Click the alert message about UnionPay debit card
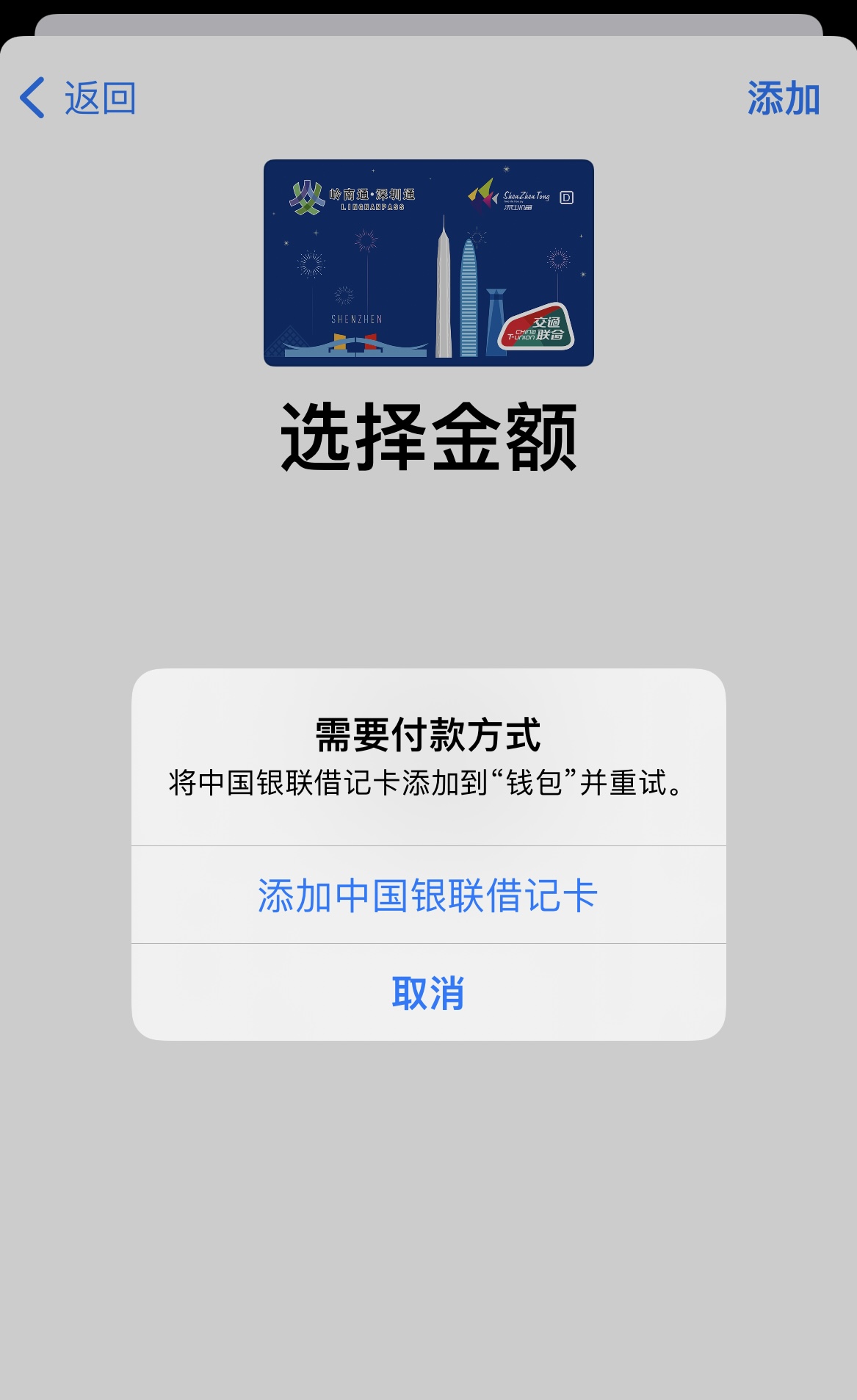The height and width of the screenshot is (1400, 857). (428, 785)
